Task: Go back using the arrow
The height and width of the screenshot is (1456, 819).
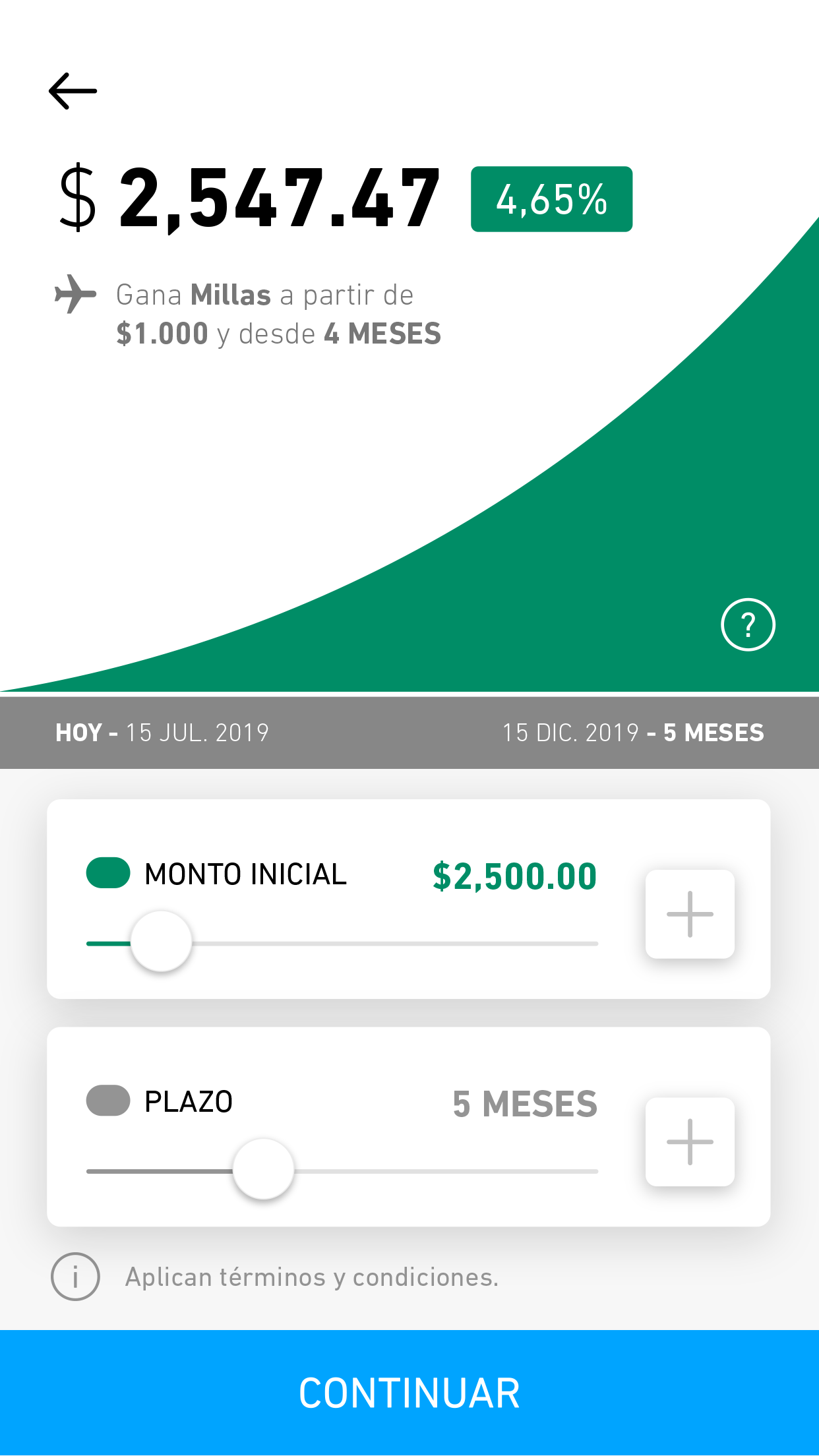Action: coord(73,91)
